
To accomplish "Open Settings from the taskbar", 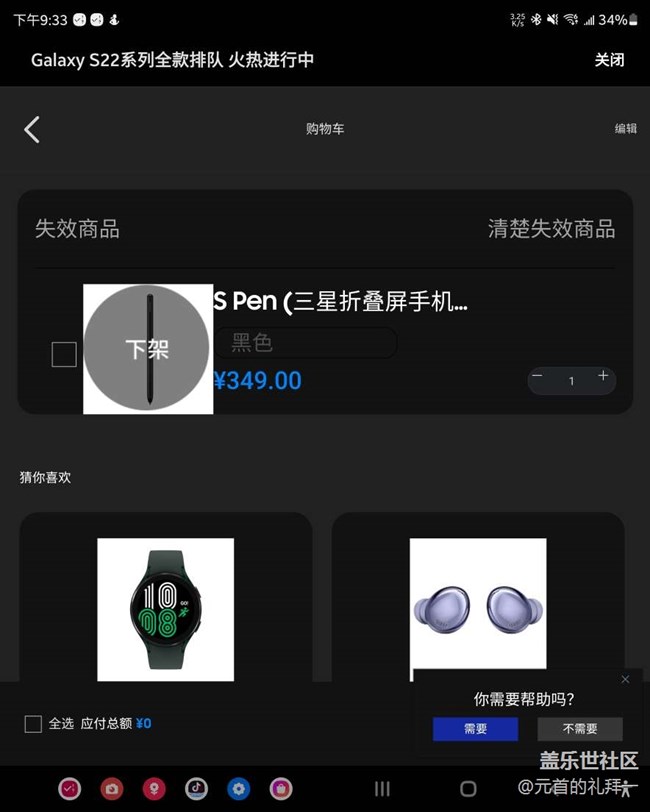I will (x=238, y=788).
